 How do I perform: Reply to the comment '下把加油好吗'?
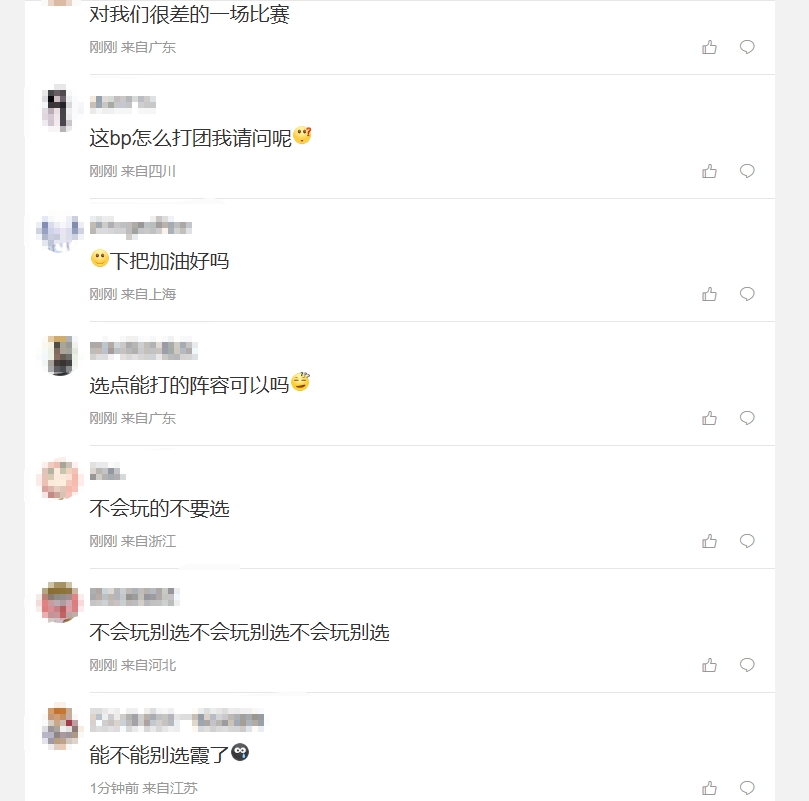click(x=747, y=294)
